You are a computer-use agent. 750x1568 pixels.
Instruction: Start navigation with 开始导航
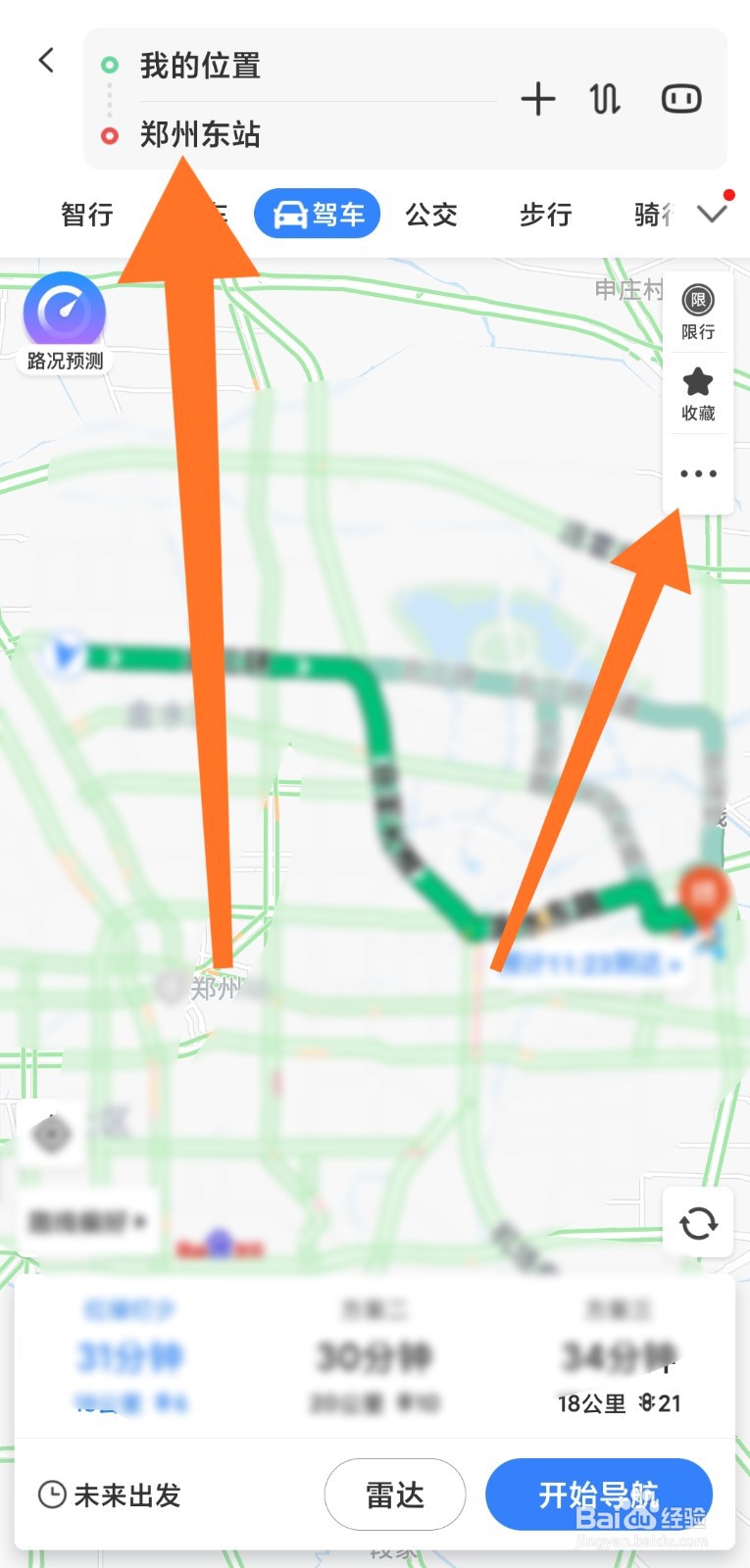599,1494
